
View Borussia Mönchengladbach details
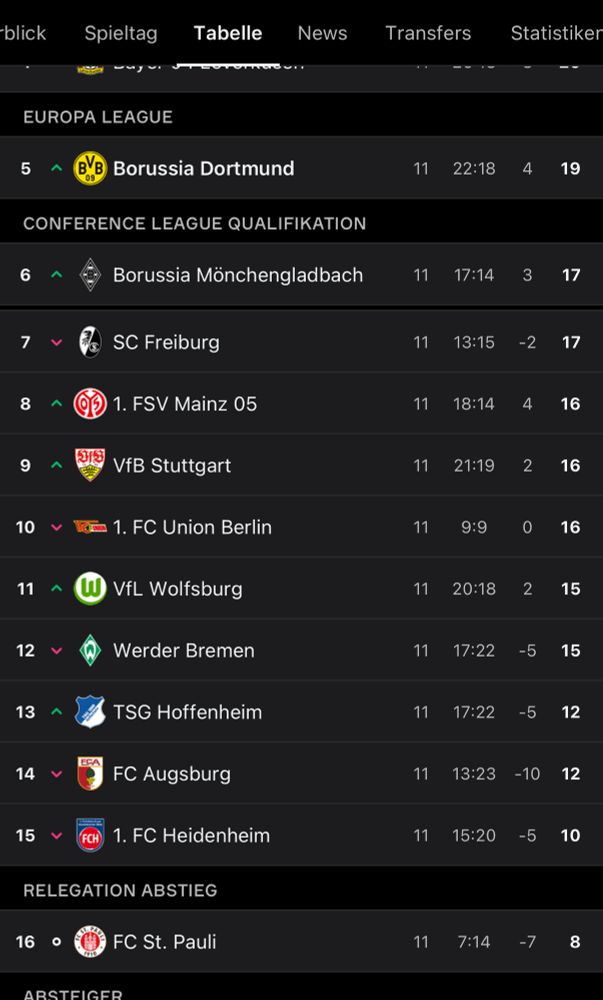(x=237, y=275)
